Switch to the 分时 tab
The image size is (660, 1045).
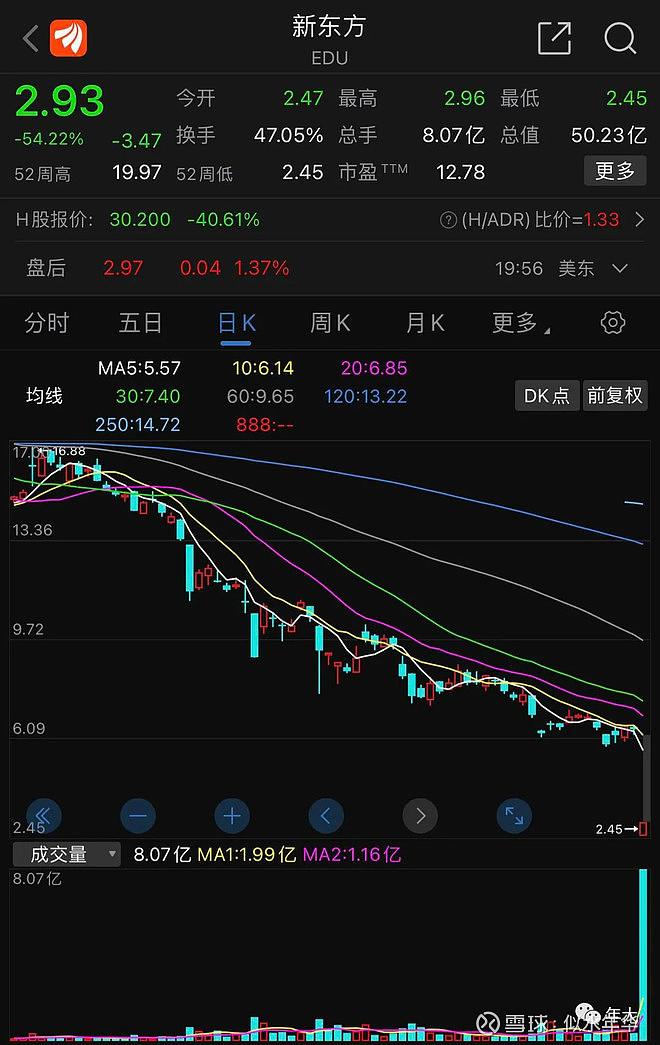pos(47,323)
